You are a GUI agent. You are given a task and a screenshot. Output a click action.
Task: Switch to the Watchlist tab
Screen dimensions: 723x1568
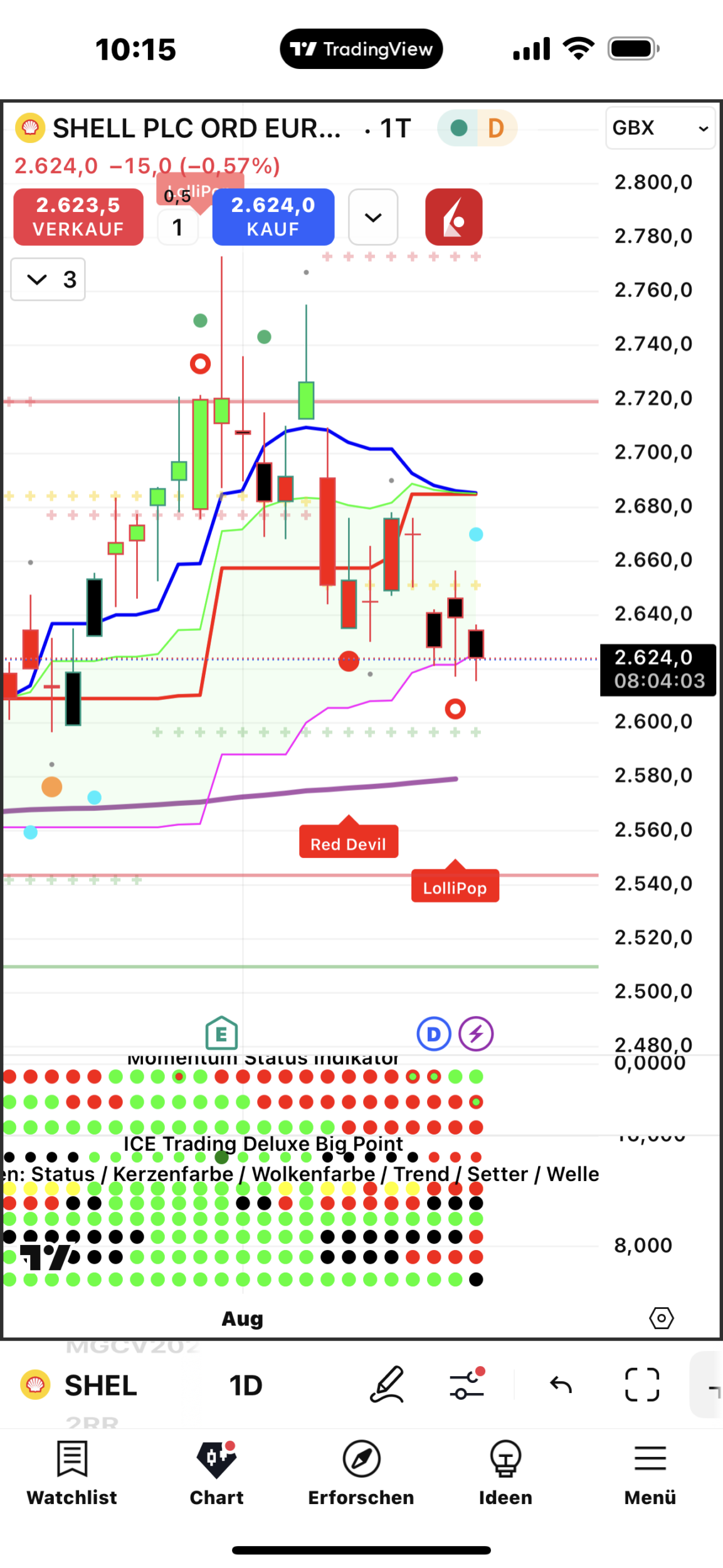(71, 1473)
